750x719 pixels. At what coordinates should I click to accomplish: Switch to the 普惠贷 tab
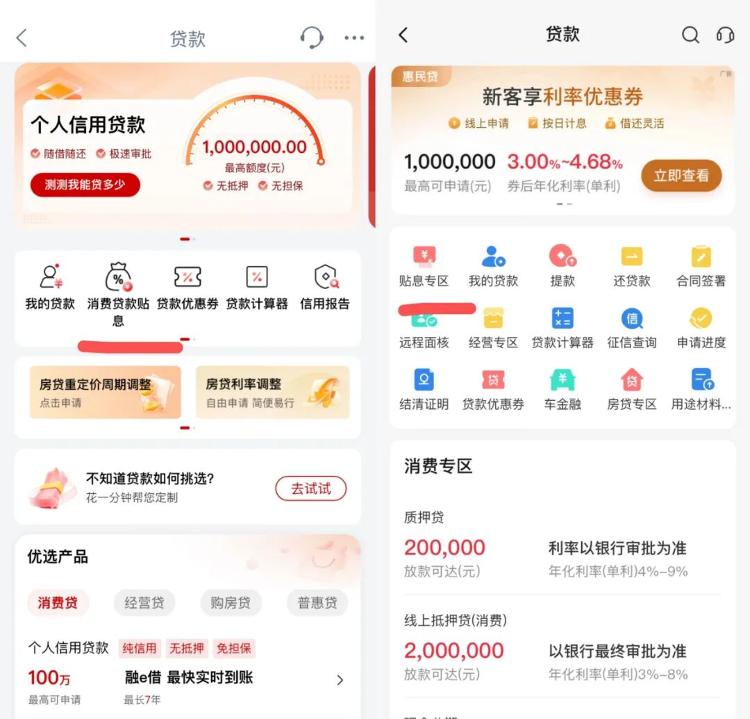tap(317, 602)
